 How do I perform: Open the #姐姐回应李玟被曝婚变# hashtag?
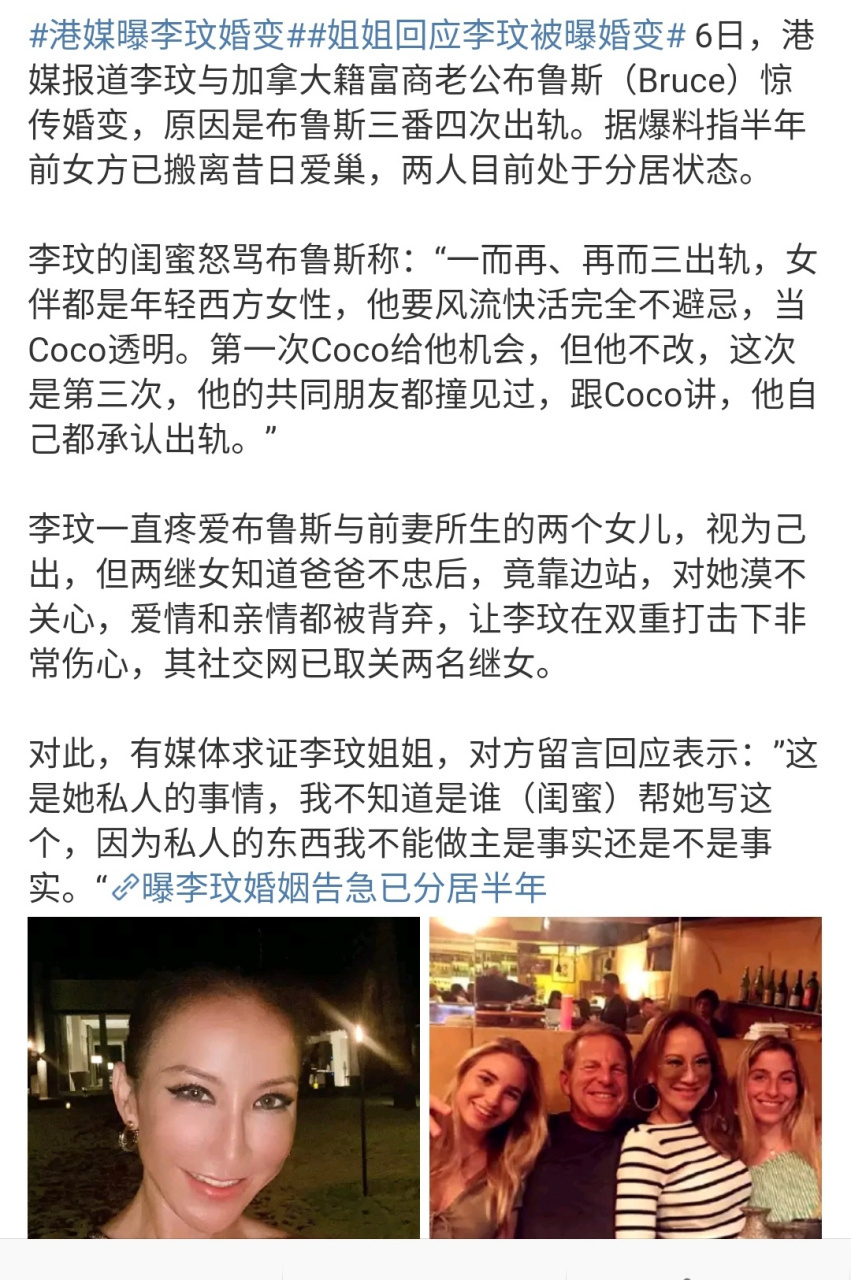pos(486,37)
